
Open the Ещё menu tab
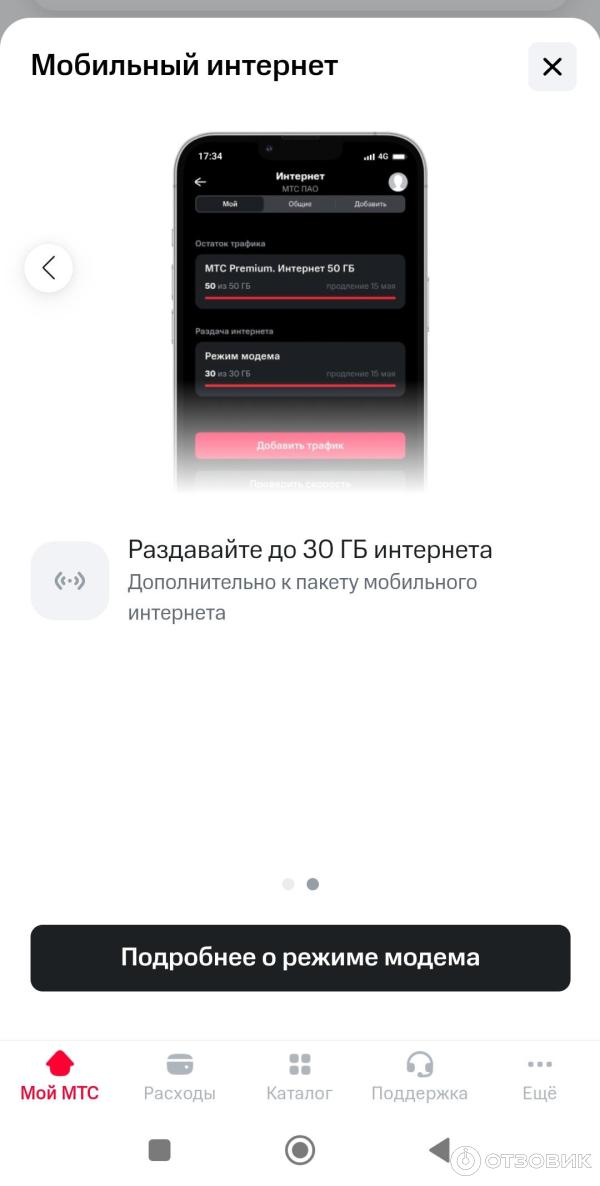(539, 1076)
